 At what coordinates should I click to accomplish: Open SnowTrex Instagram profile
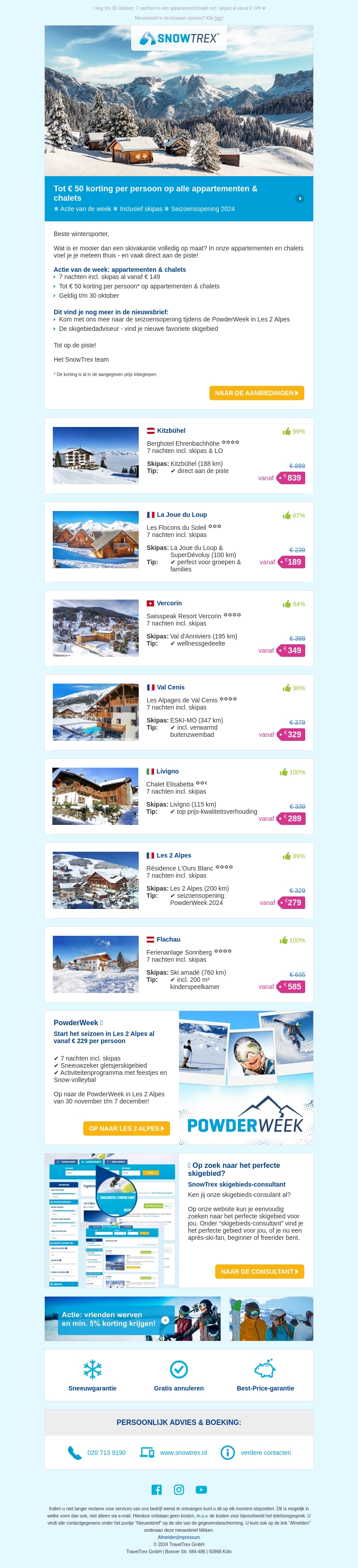179,1490
